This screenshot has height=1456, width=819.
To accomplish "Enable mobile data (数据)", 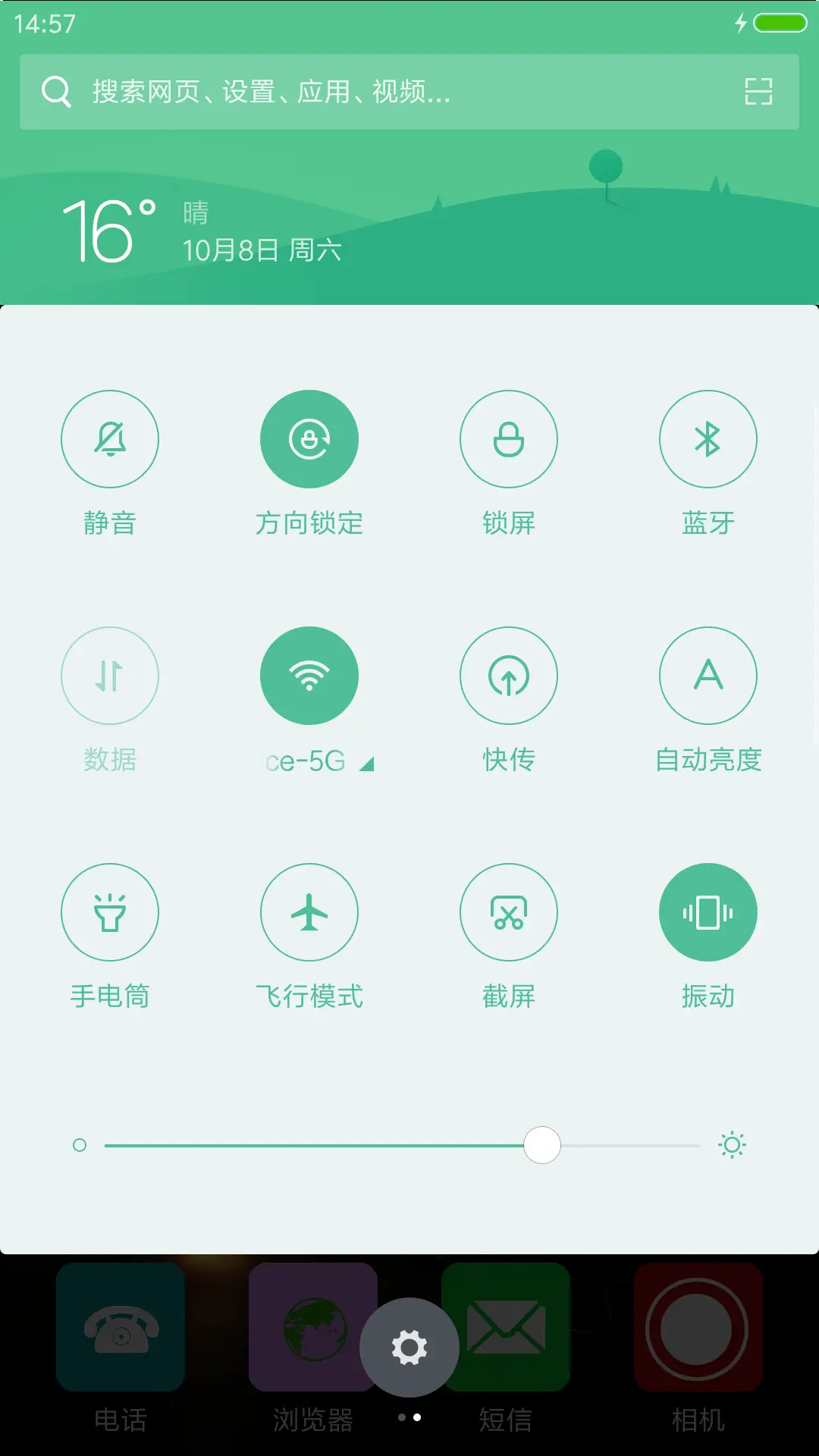I will point(110,676).
